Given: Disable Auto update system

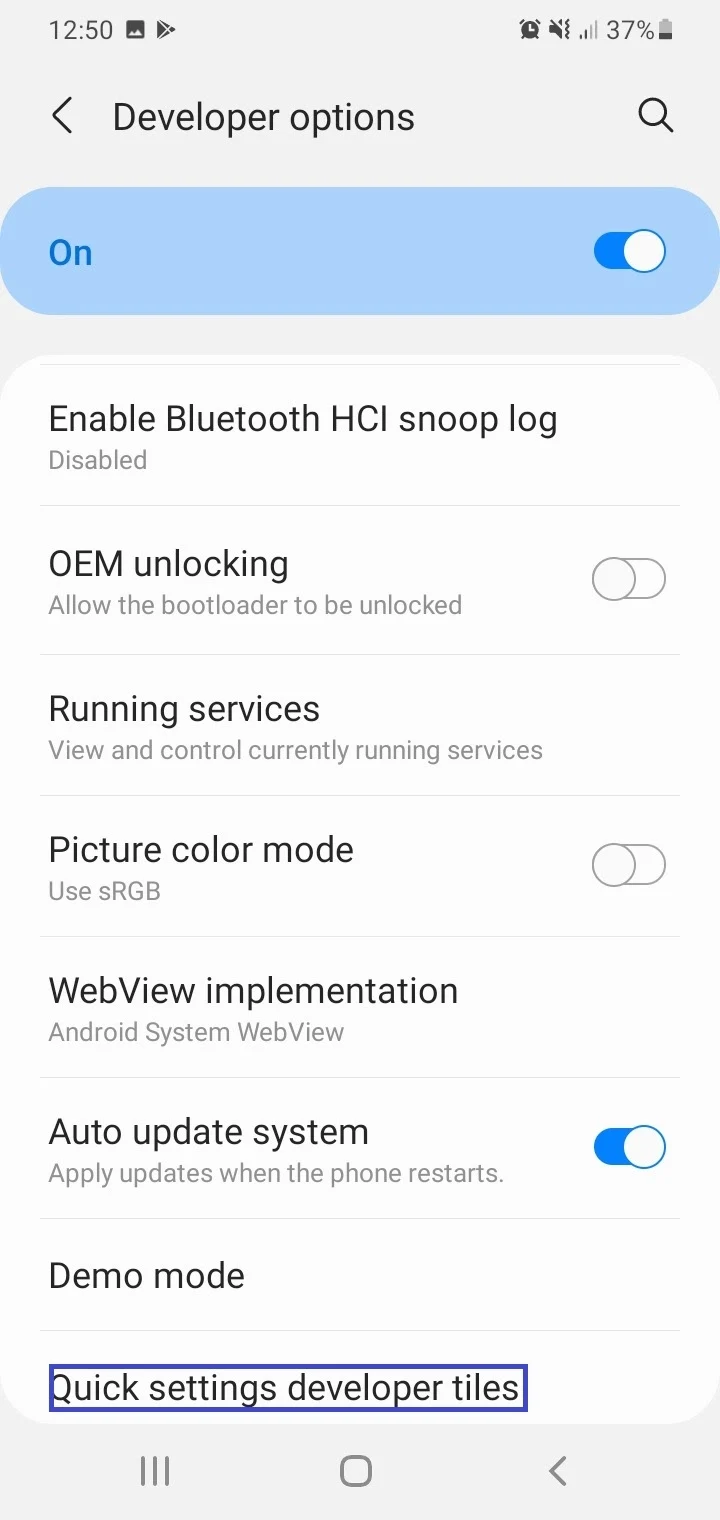Looking at the screenshot, I should pos(629,1147).
